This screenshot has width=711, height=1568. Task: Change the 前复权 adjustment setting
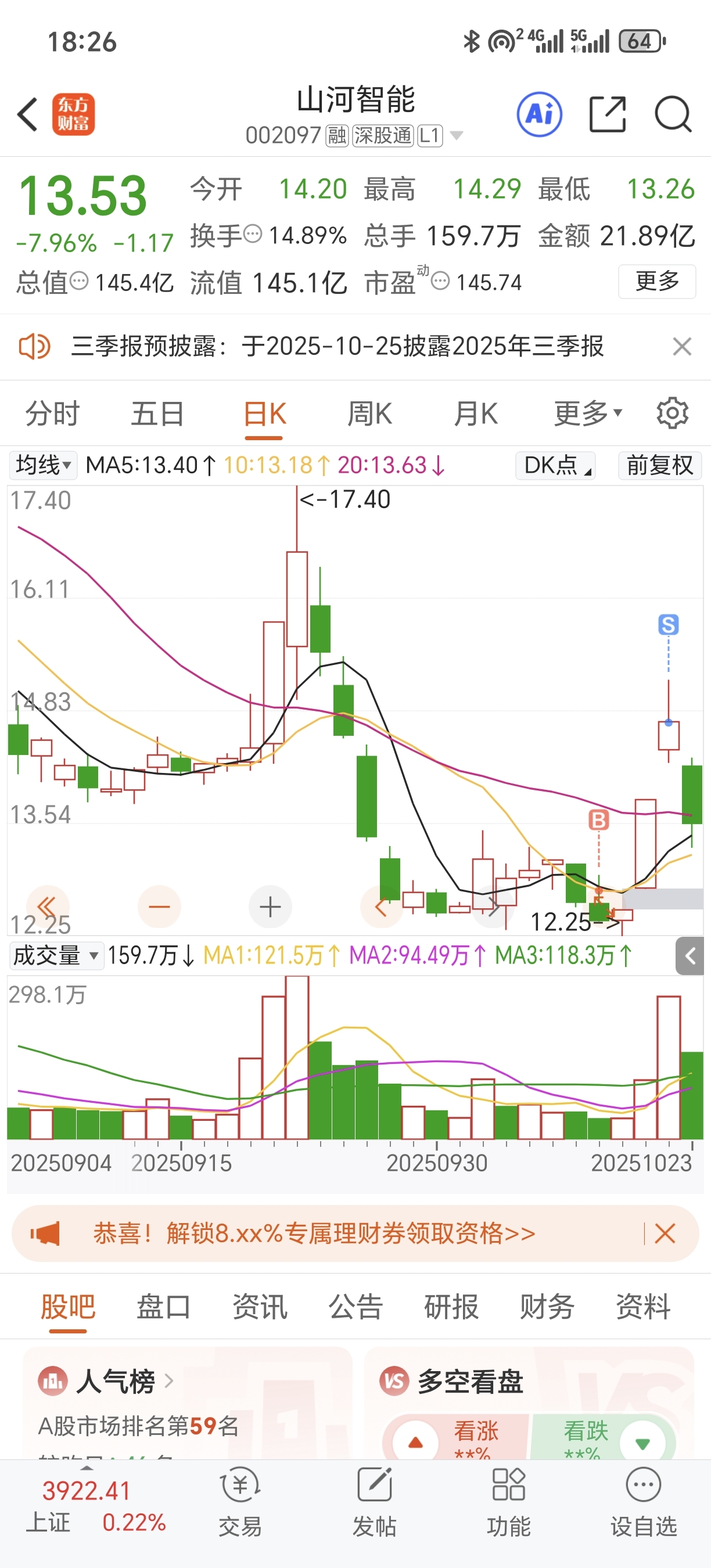[x=660, y=465]
